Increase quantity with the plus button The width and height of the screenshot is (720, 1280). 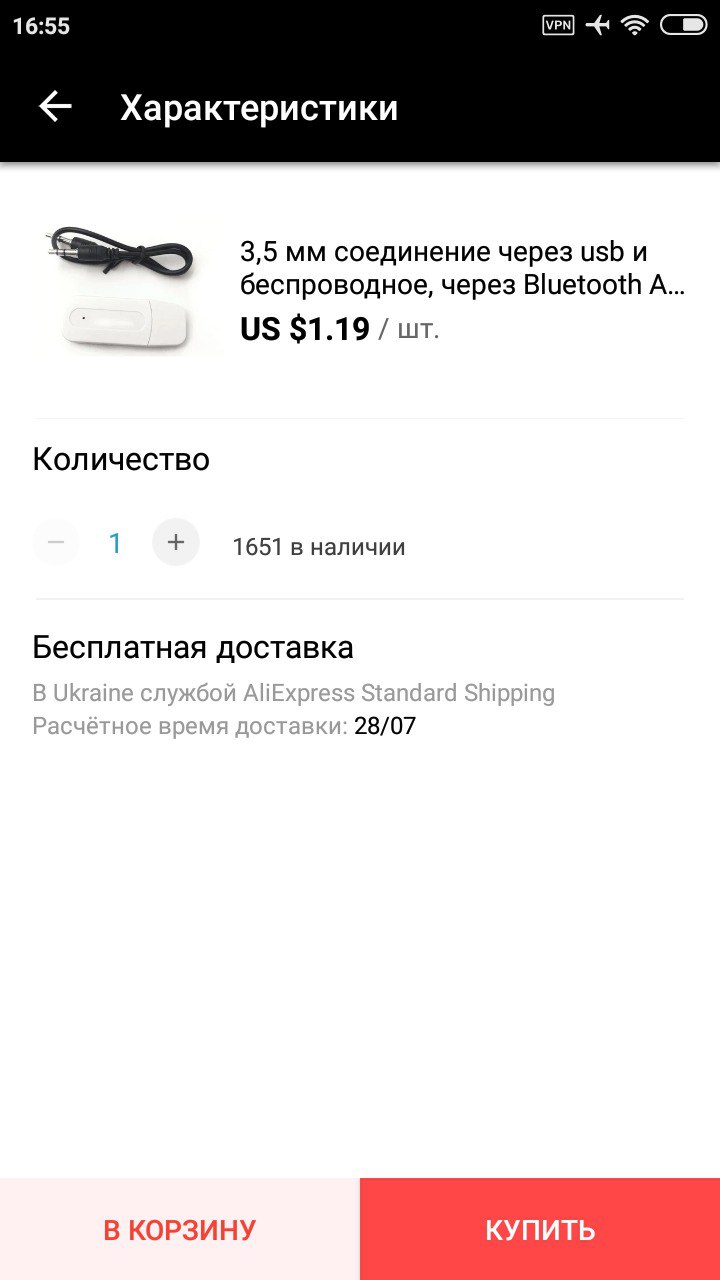[x=176, y=543]
